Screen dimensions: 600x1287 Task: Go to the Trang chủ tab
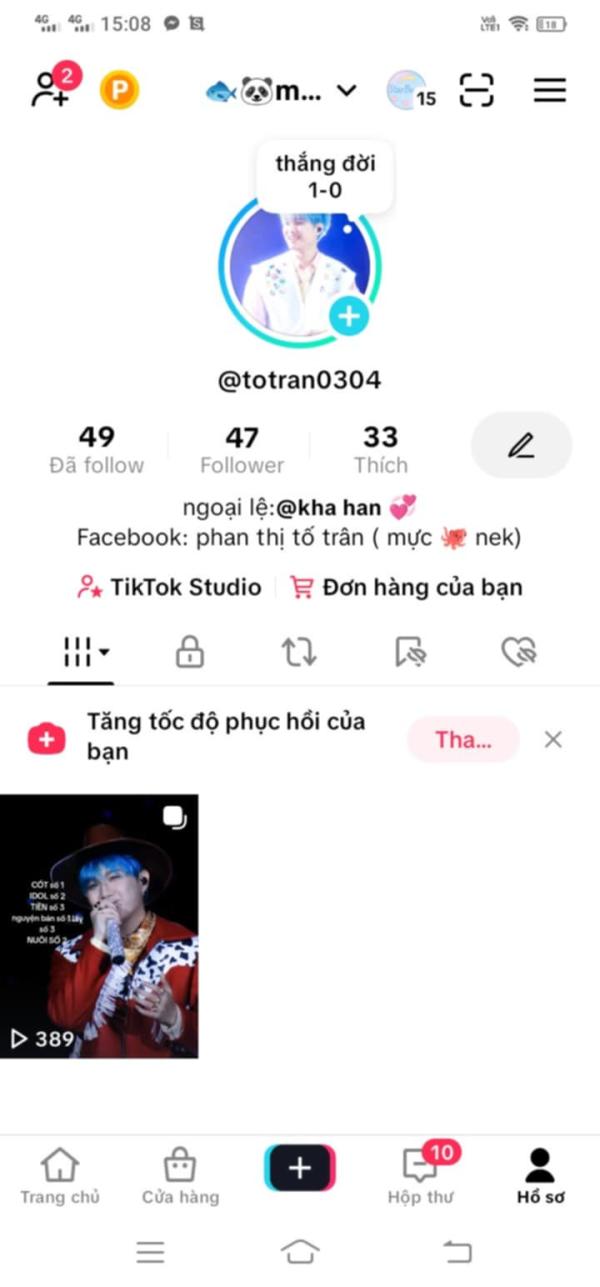[x=60, y=1176]
